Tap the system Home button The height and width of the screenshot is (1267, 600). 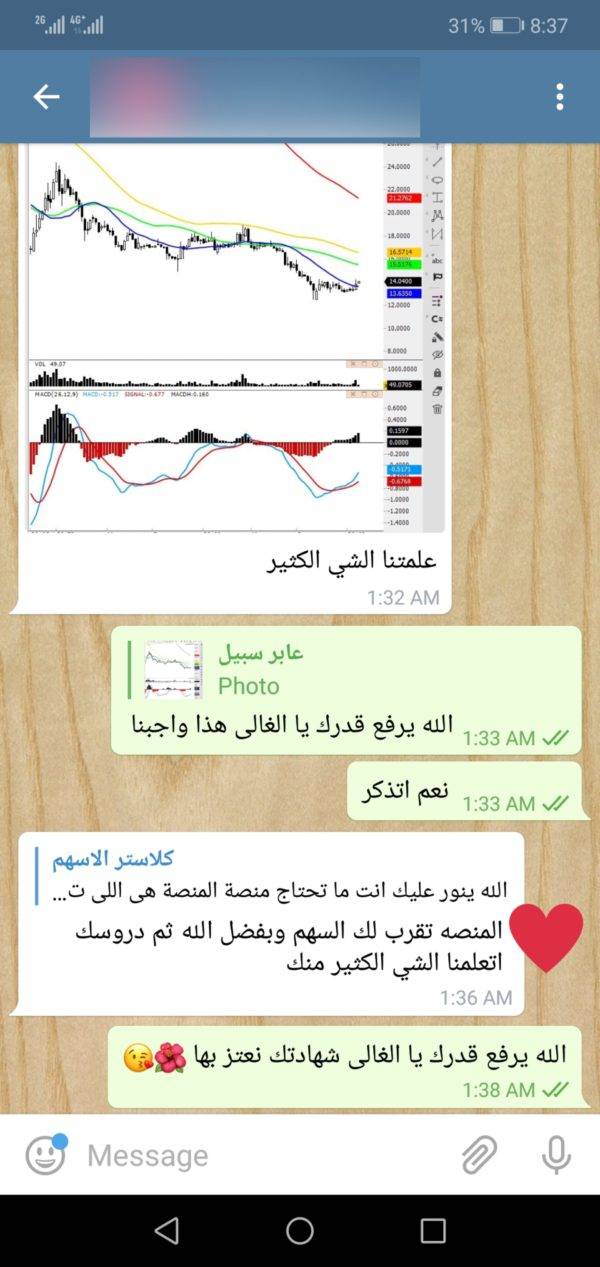pyautogui.click(x=300, y=1230)
